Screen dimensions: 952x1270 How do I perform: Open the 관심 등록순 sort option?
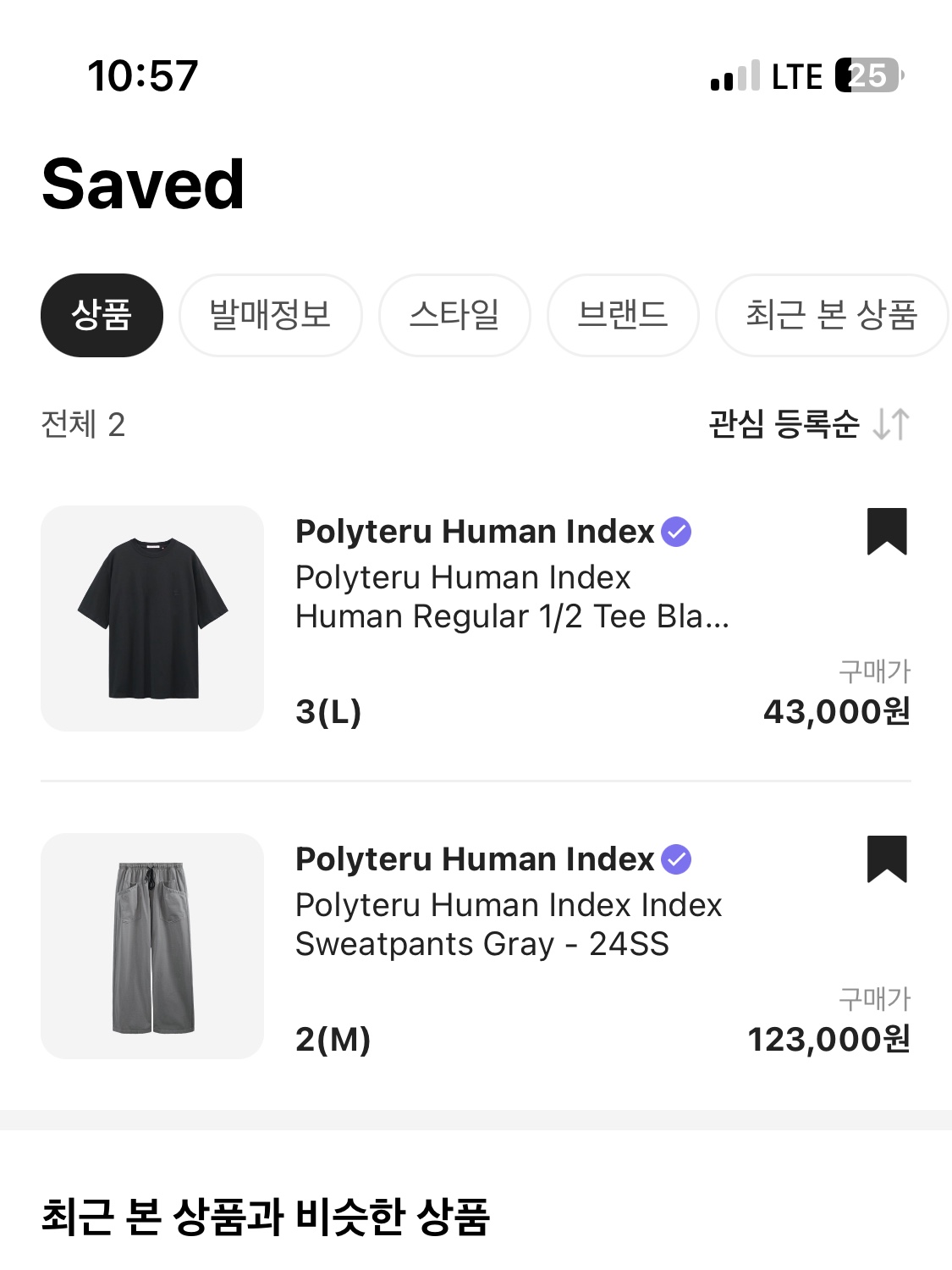pos(783,427)
